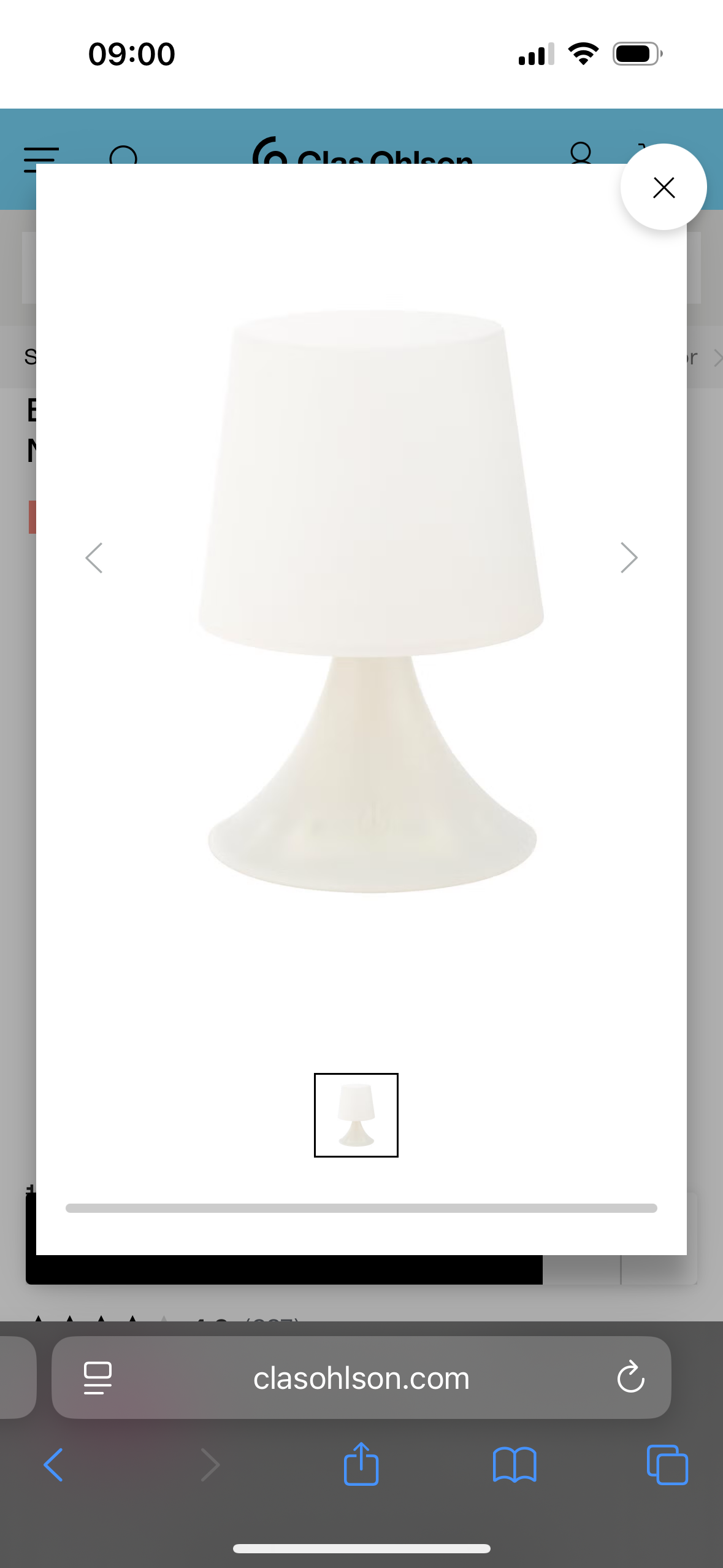
Task: Select the lamp thumbnail below the image
Action: 356,1115
